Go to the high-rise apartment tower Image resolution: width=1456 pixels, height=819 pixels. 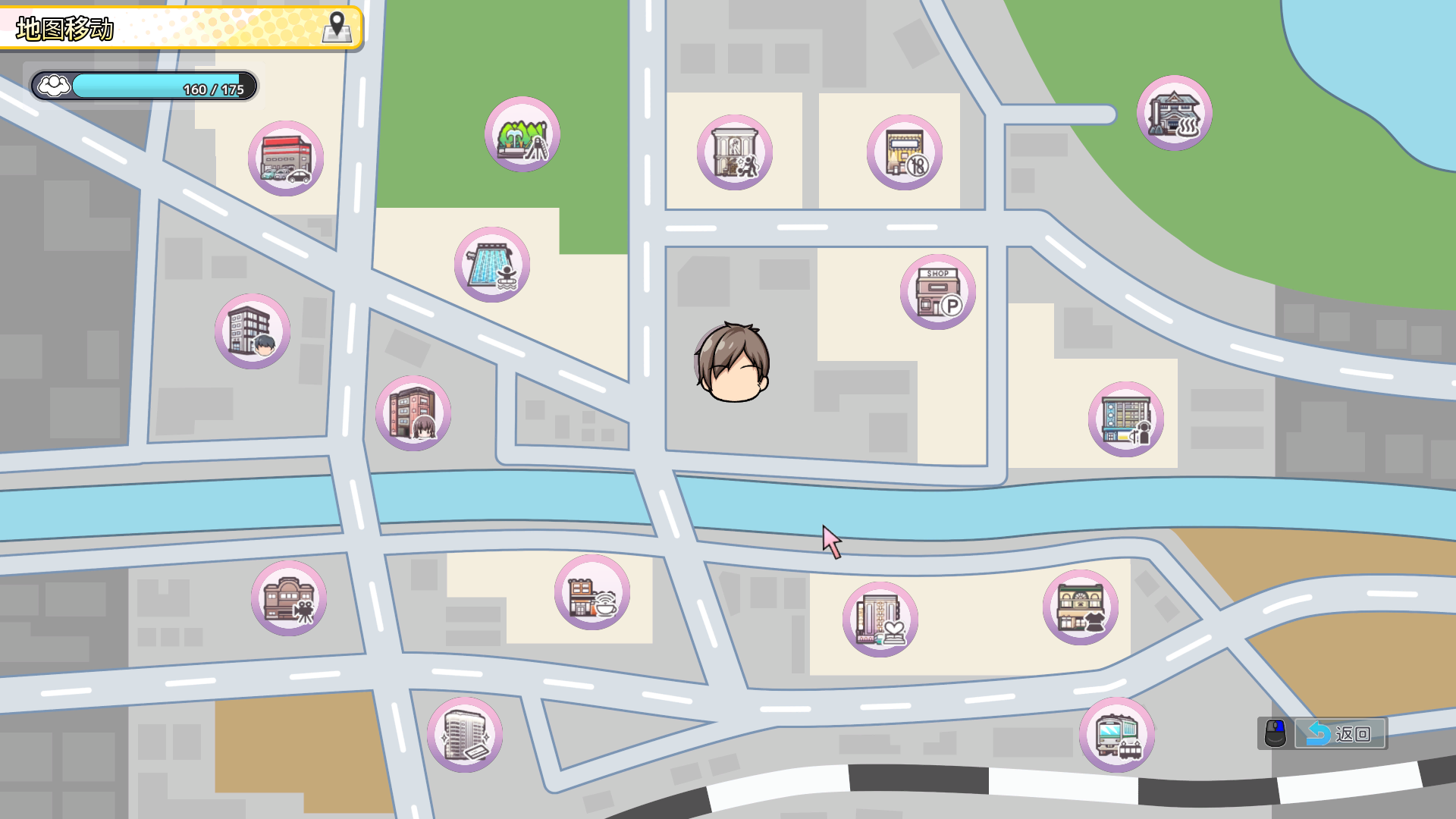click(x=465, y=735)
